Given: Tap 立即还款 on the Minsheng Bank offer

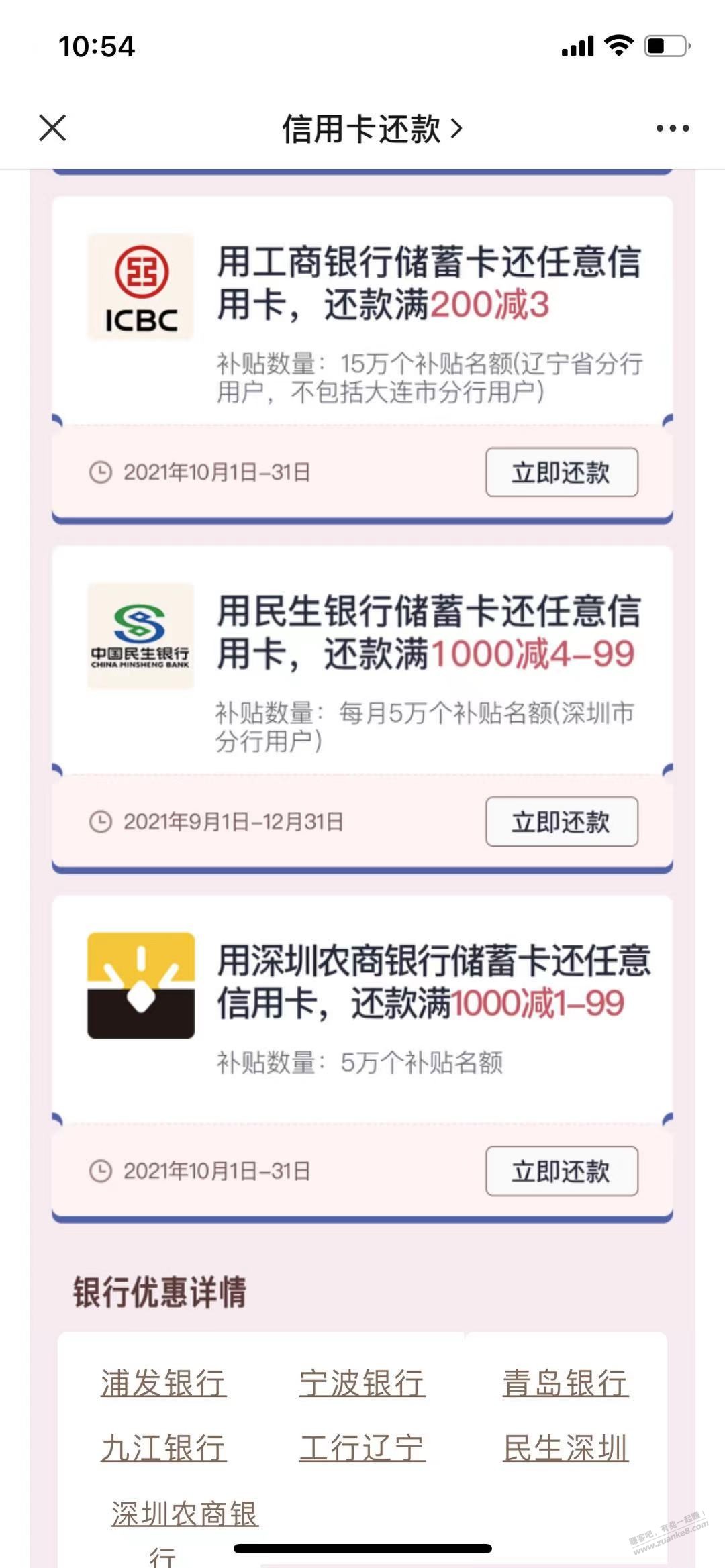Looking at the screenshot, I should (561, 822).
